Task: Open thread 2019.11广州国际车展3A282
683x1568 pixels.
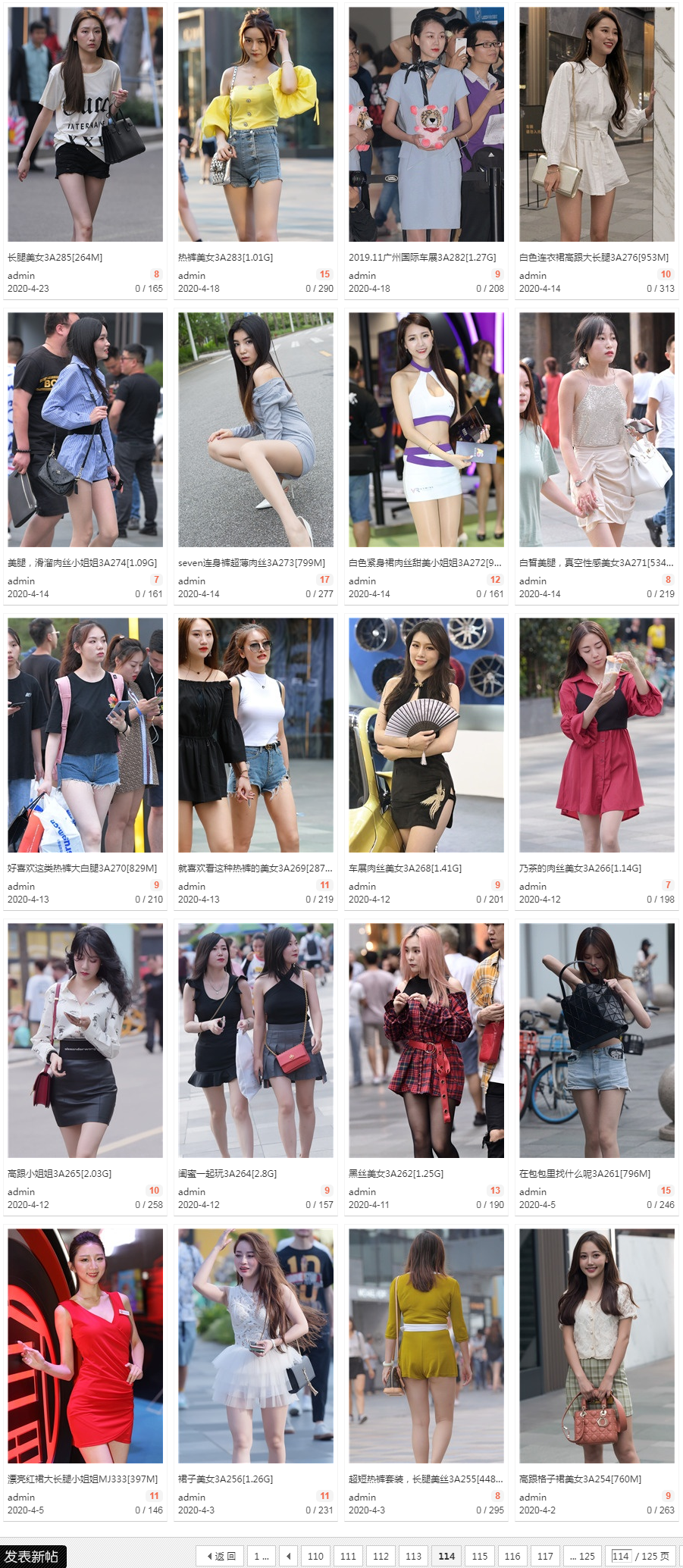Action: [422, 257]
